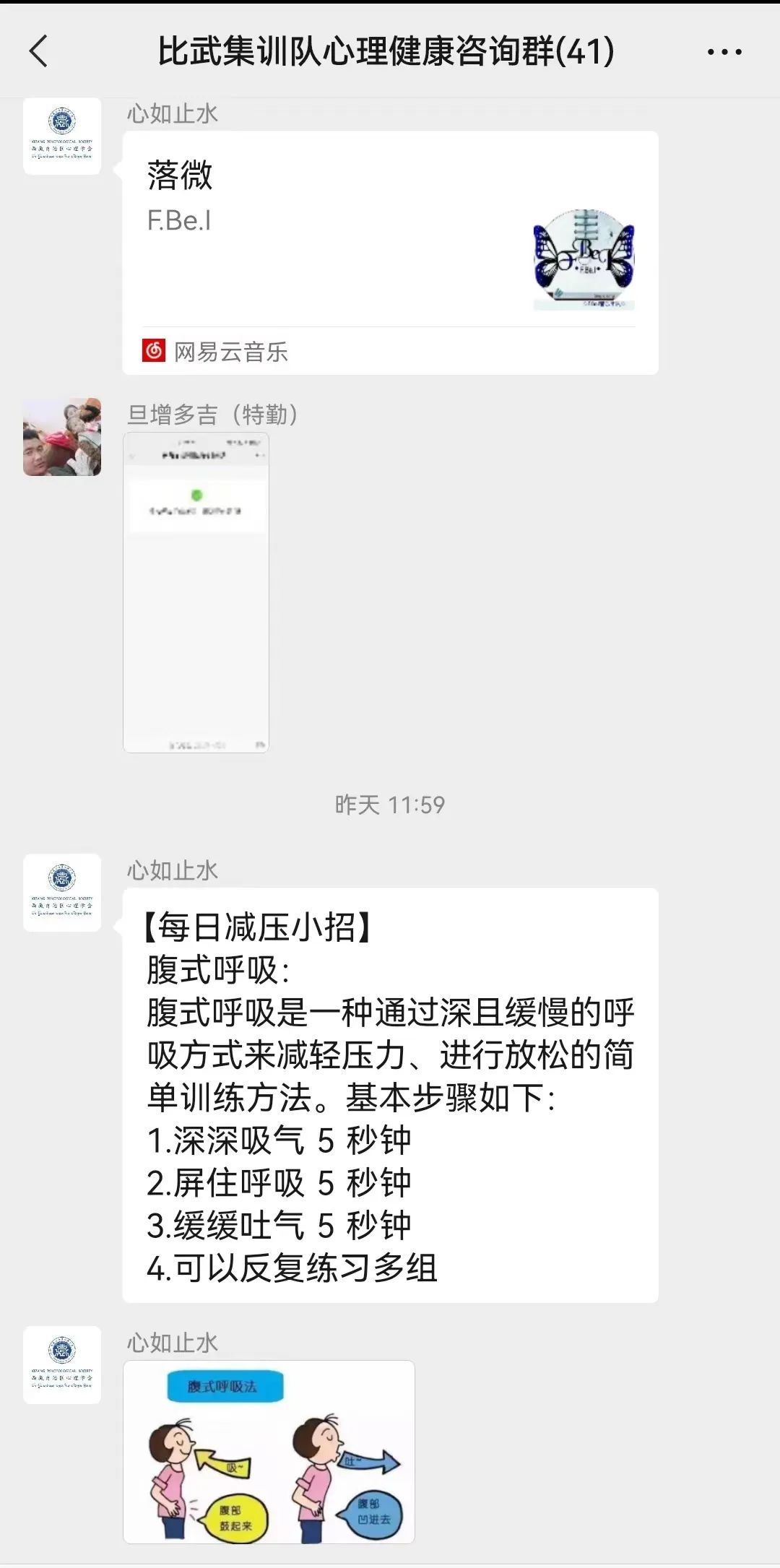Open group chat details via three-dot menu
780x1568 pixels.
[x=724, y=52]
